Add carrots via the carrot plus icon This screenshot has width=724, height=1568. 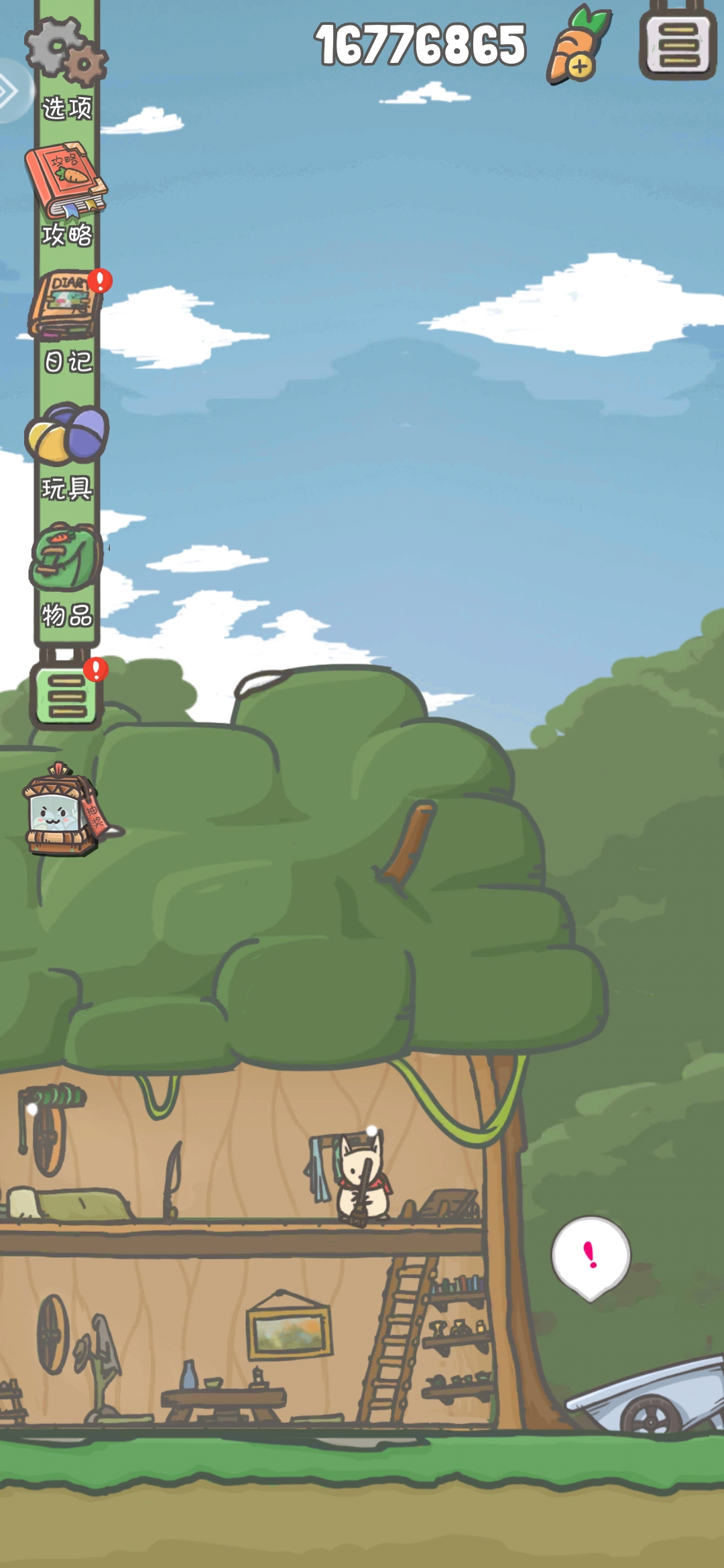[x=578, y=47]
